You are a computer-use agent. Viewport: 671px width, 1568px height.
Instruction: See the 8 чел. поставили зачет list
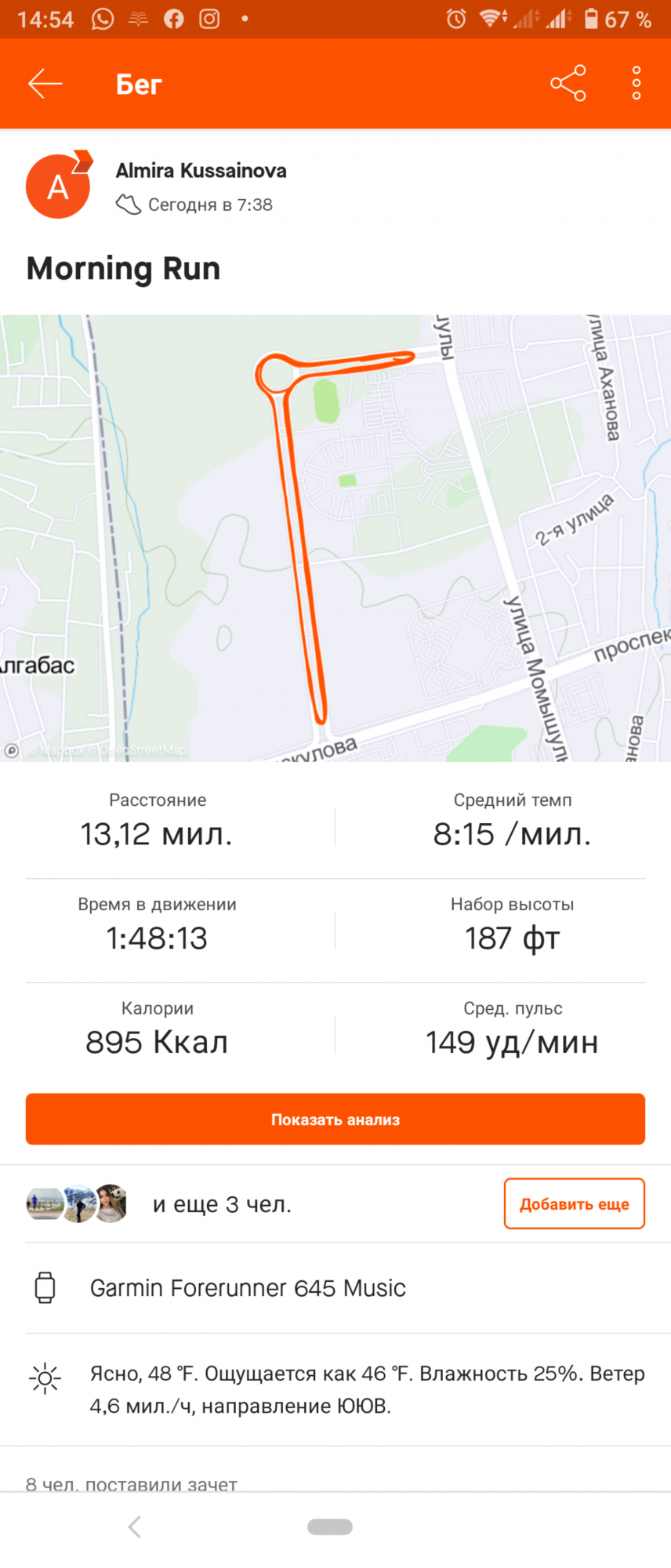pyautogui.click(x=132, y=1483)
